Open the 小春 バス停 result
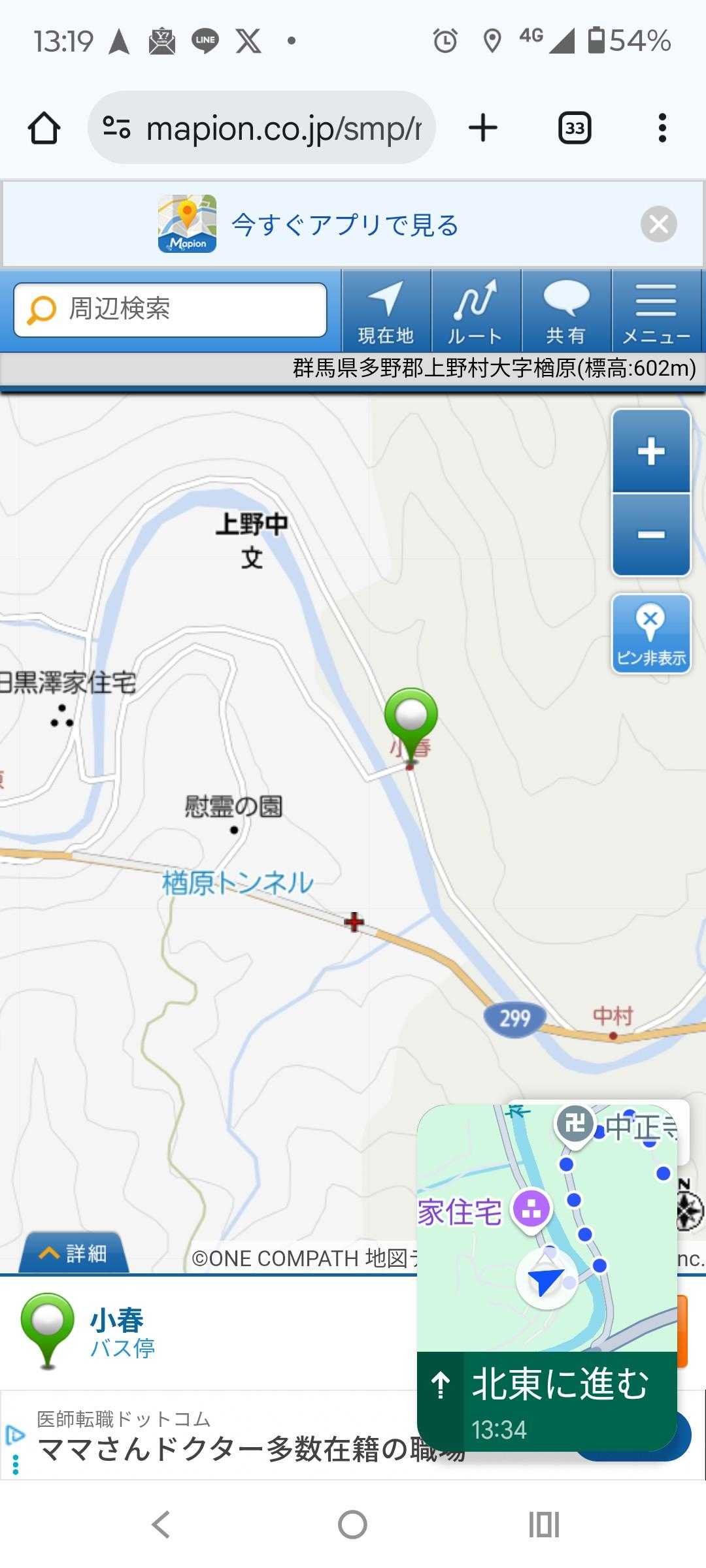The image size is (706, 1568). pos(118,1331)
